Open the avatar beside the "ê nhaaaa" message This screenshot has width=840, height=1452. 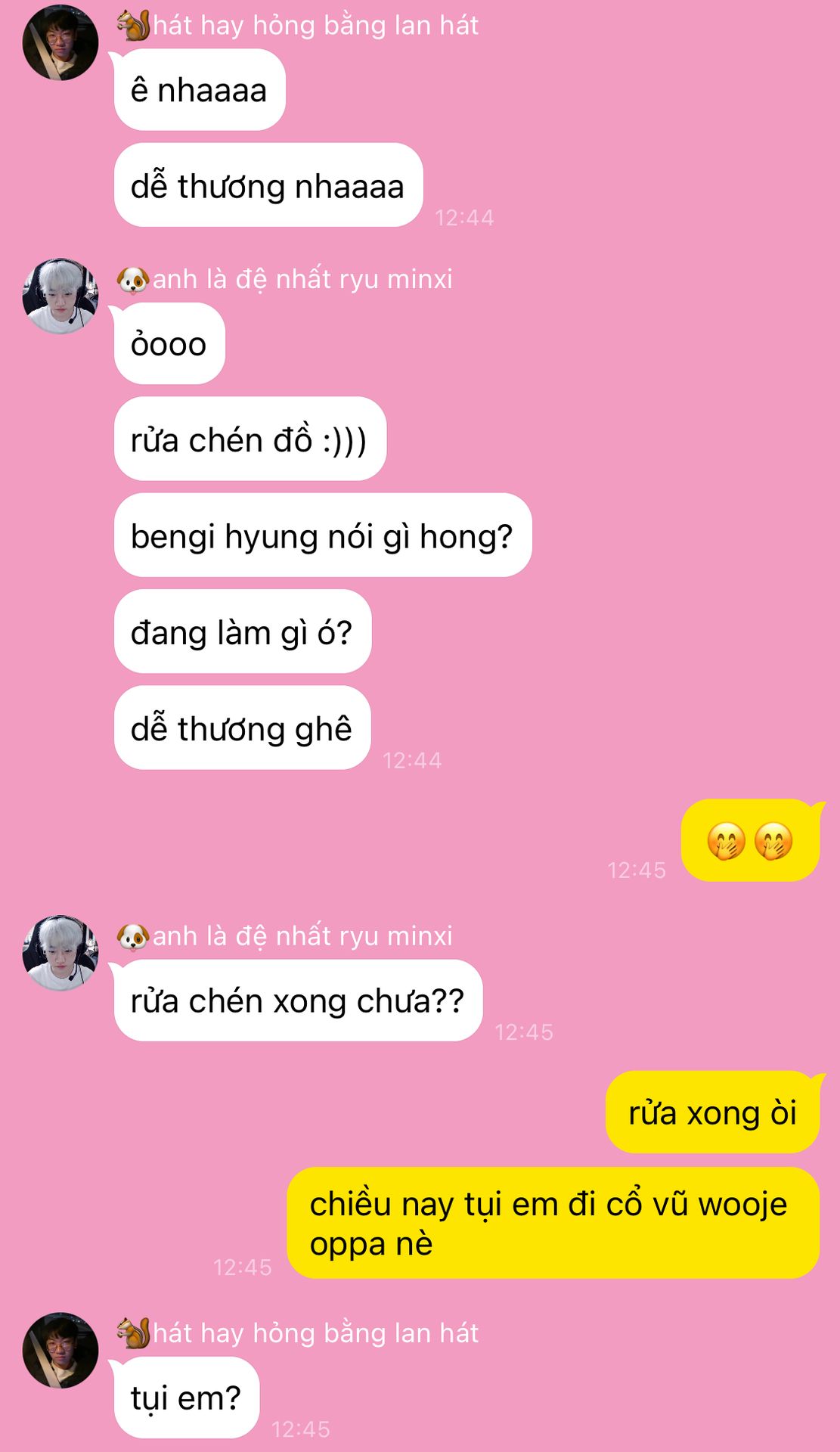60,42
